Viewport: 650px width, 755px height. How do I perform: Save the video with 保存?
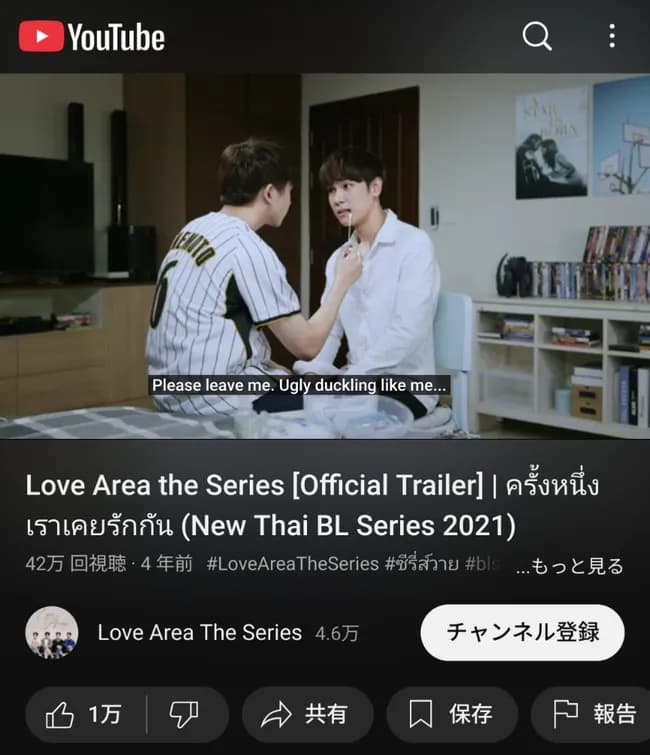point(452,714)
